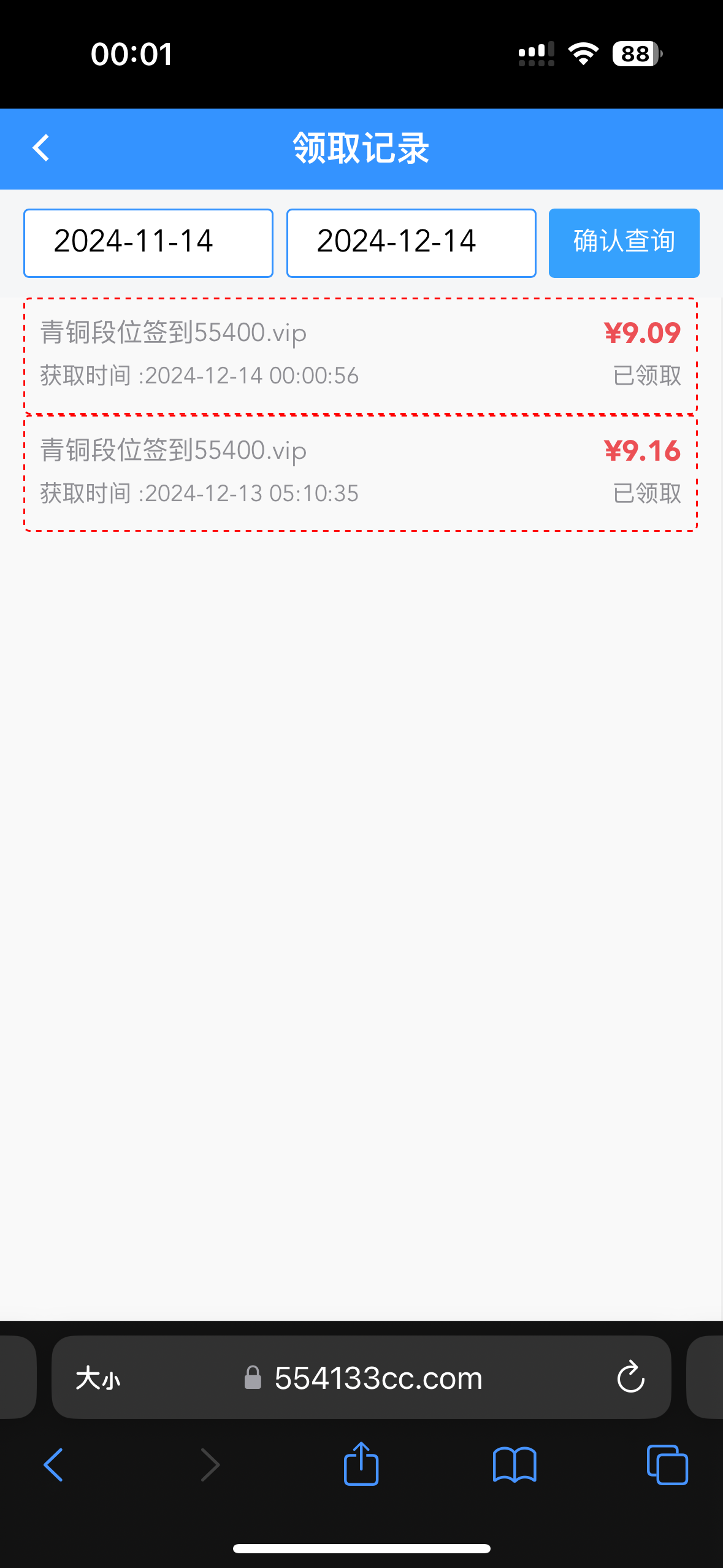Show all open browser tabs

(667, 1465)
